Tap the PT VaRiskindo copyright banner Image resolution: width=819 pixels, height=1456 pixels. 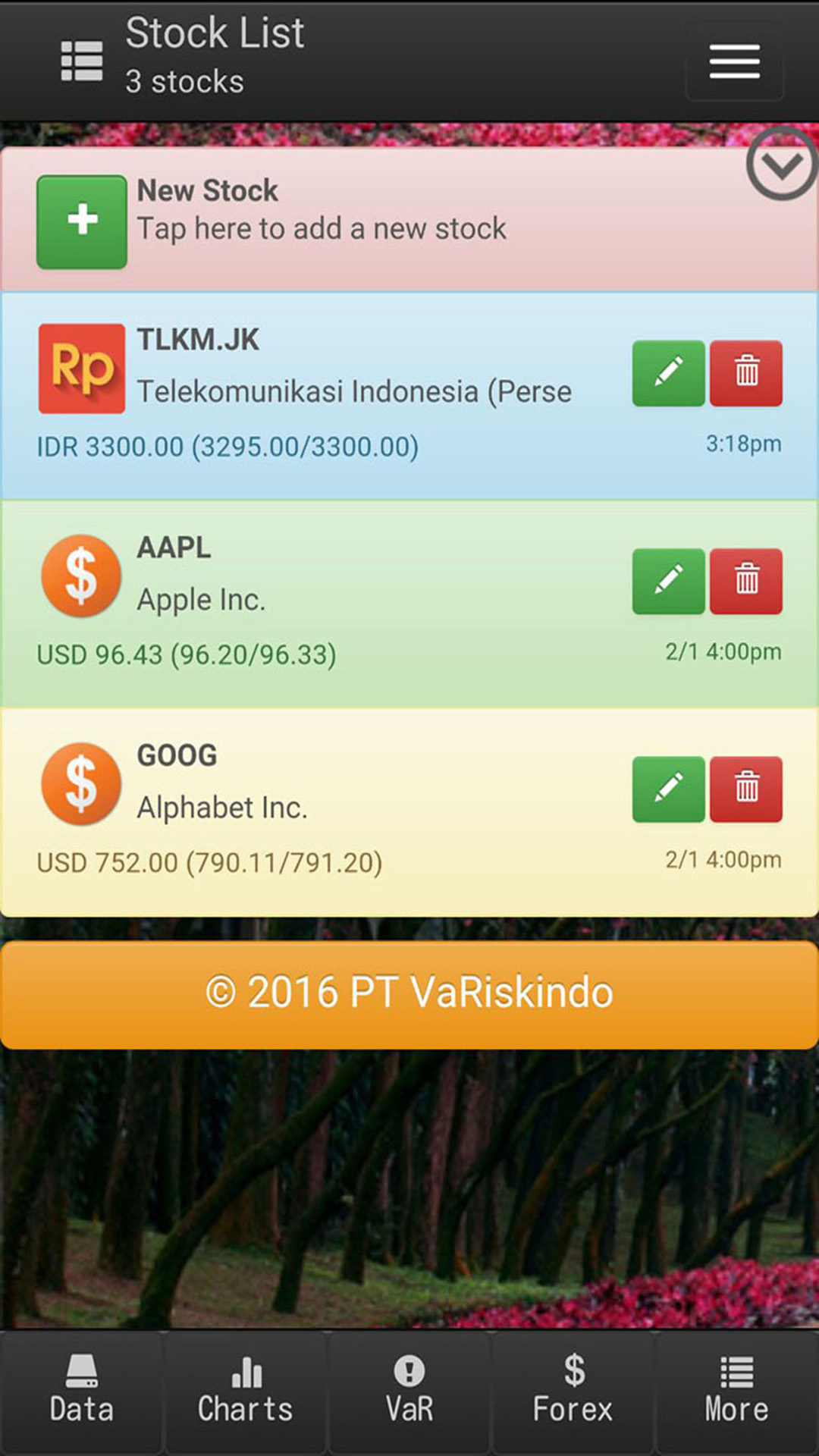(409, 991)
